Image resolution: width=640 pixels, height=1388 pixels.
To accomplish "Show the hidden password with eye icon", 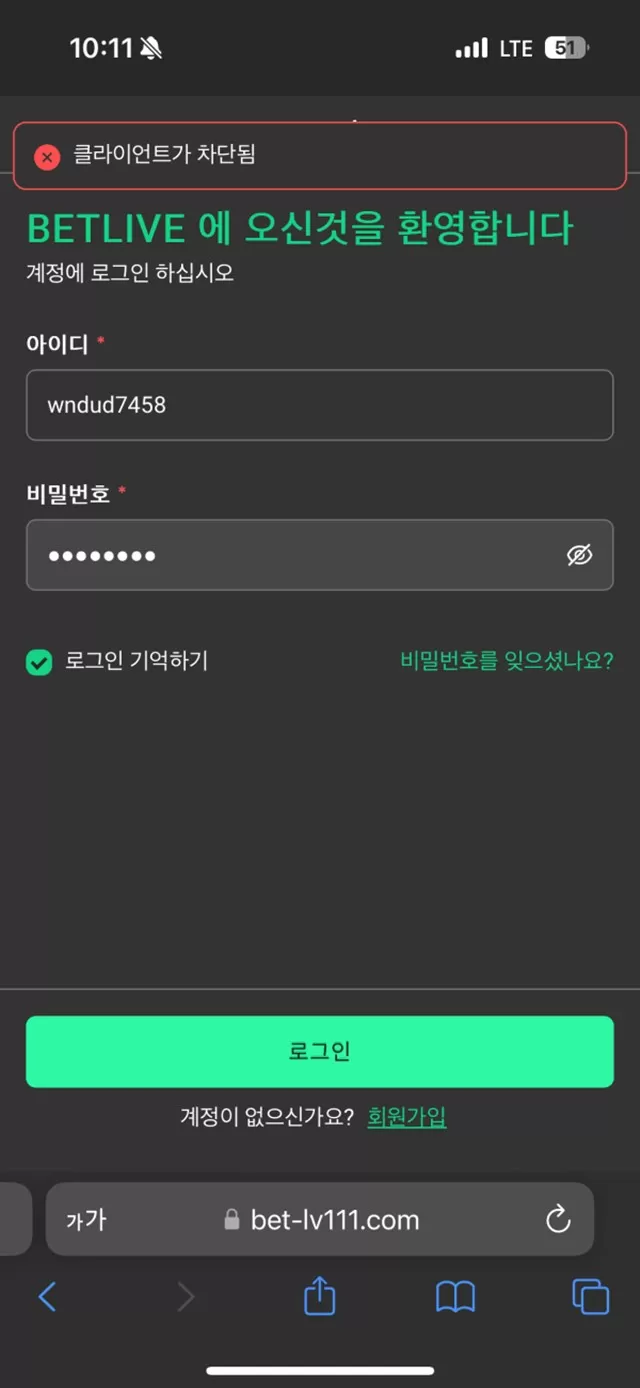I will point(579,555).
